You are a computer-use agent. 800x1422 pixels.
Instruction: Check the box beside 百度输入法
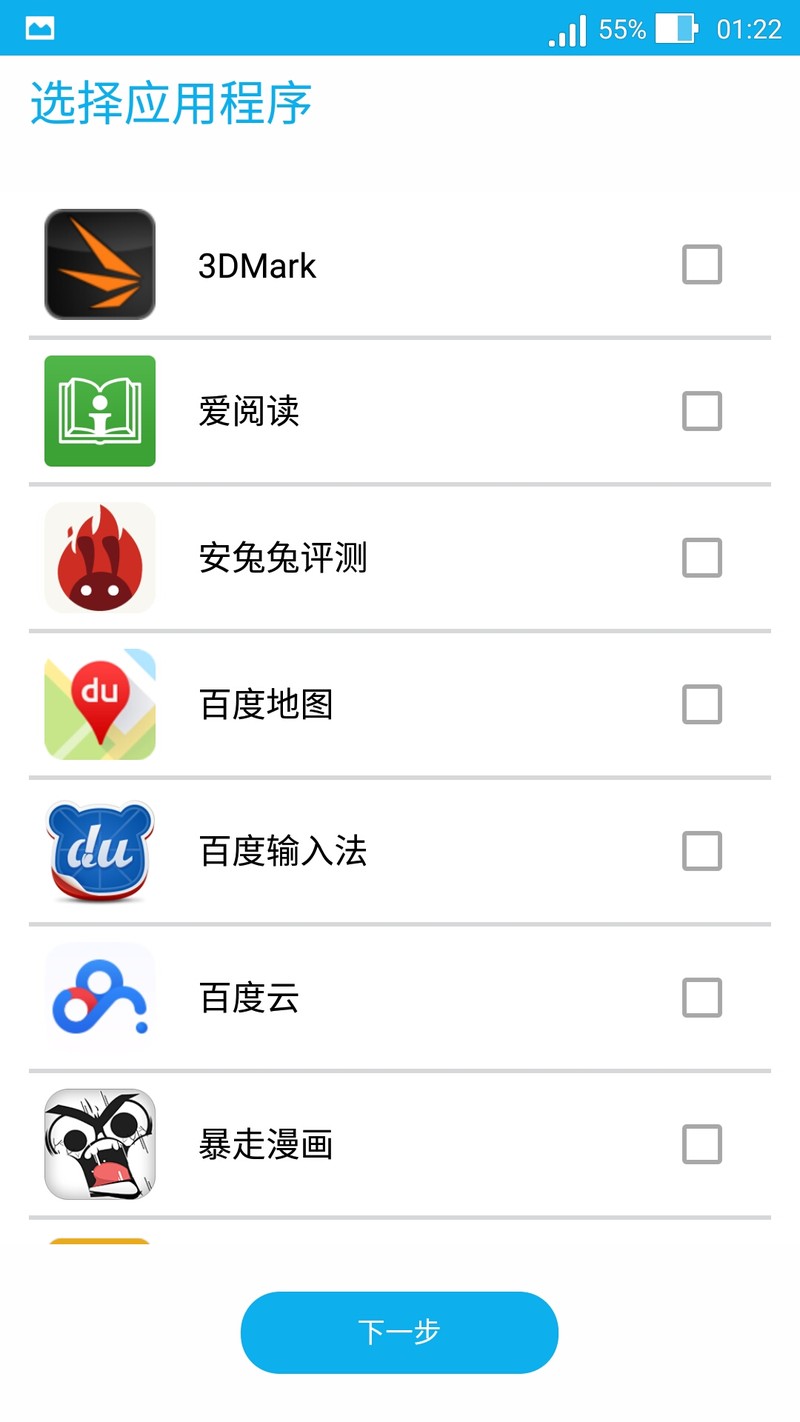click(703, 851)
